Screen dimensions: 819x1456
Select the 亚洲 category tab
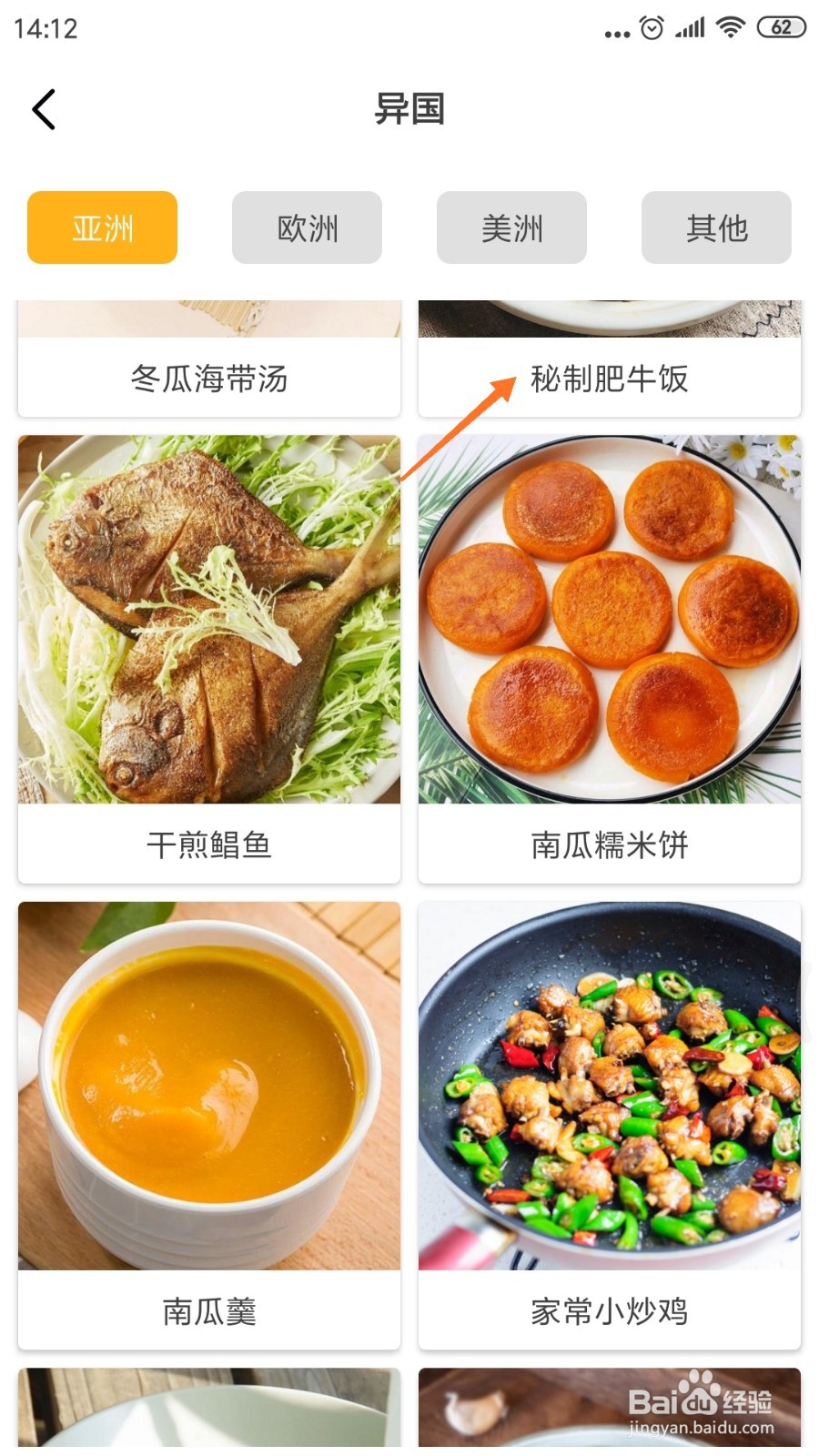coord(102,227)
